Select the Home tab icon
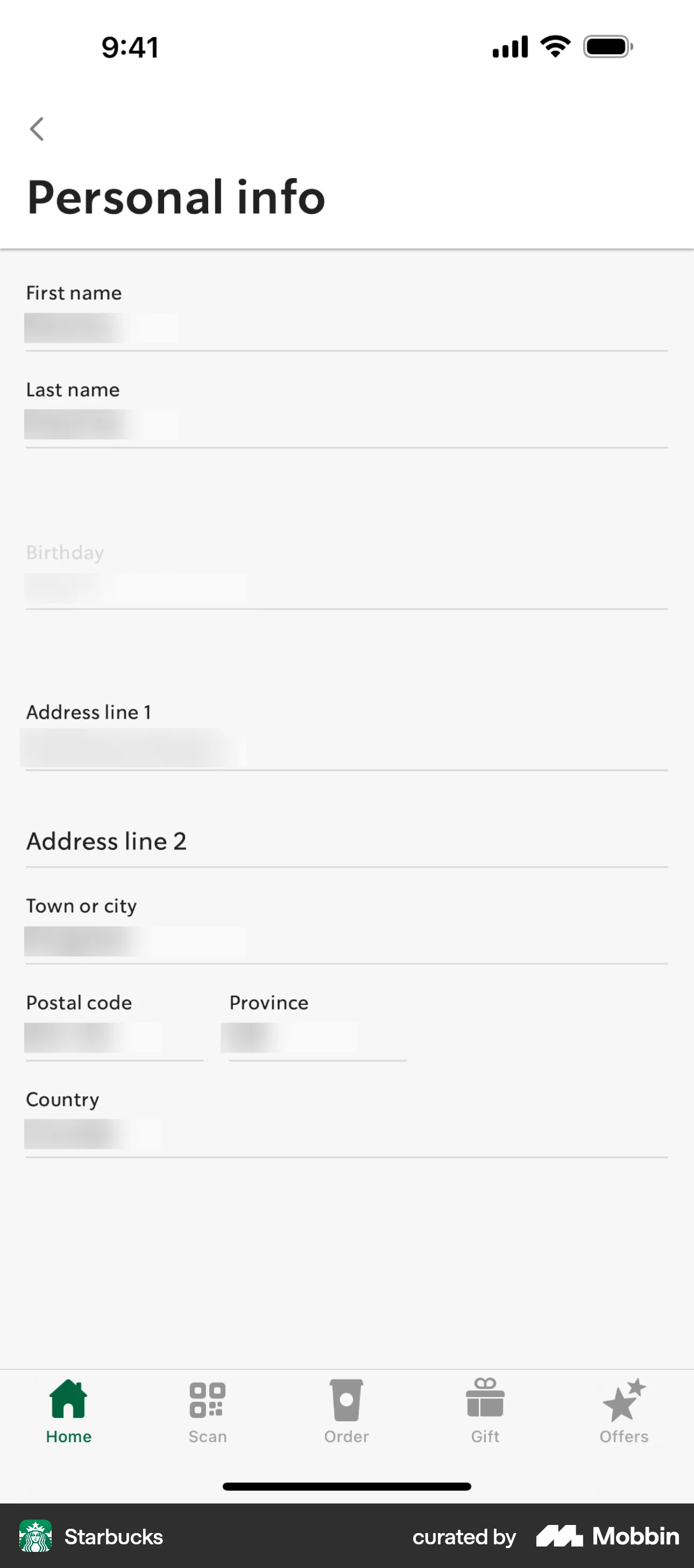Screen dimensions: 694x1568 coord(68,1398)
